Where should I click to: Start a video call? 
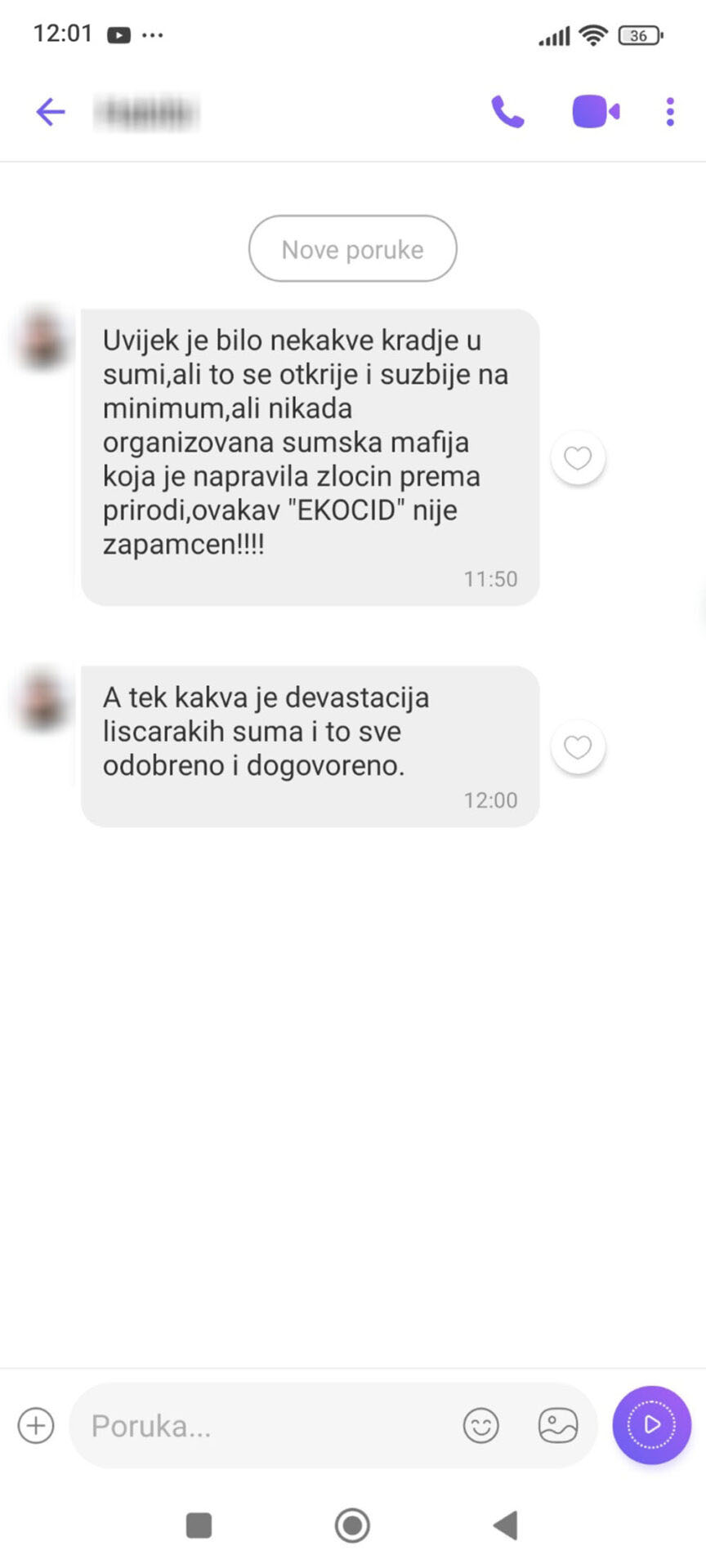[596, 112]
